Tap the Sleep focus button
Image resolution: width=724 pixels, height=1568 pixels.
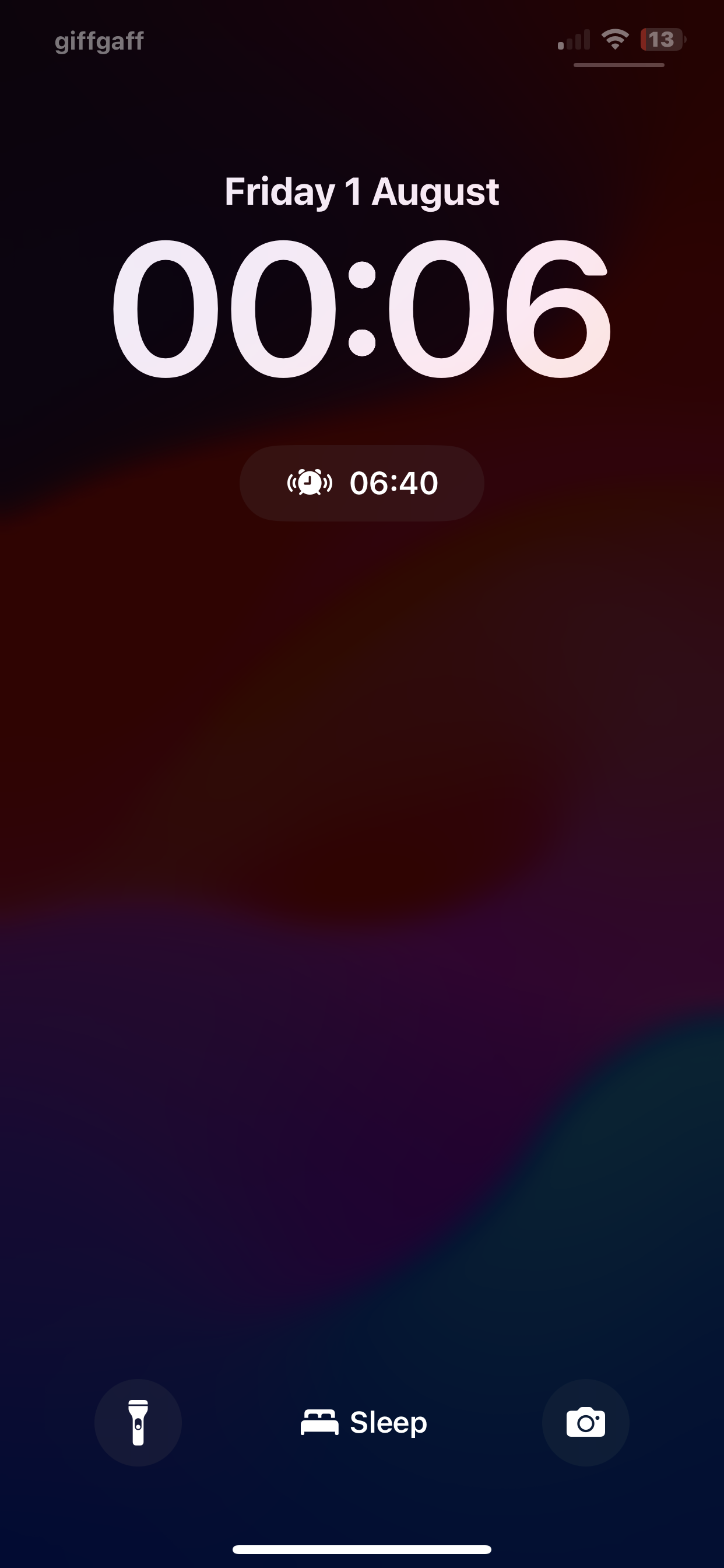363,1422
